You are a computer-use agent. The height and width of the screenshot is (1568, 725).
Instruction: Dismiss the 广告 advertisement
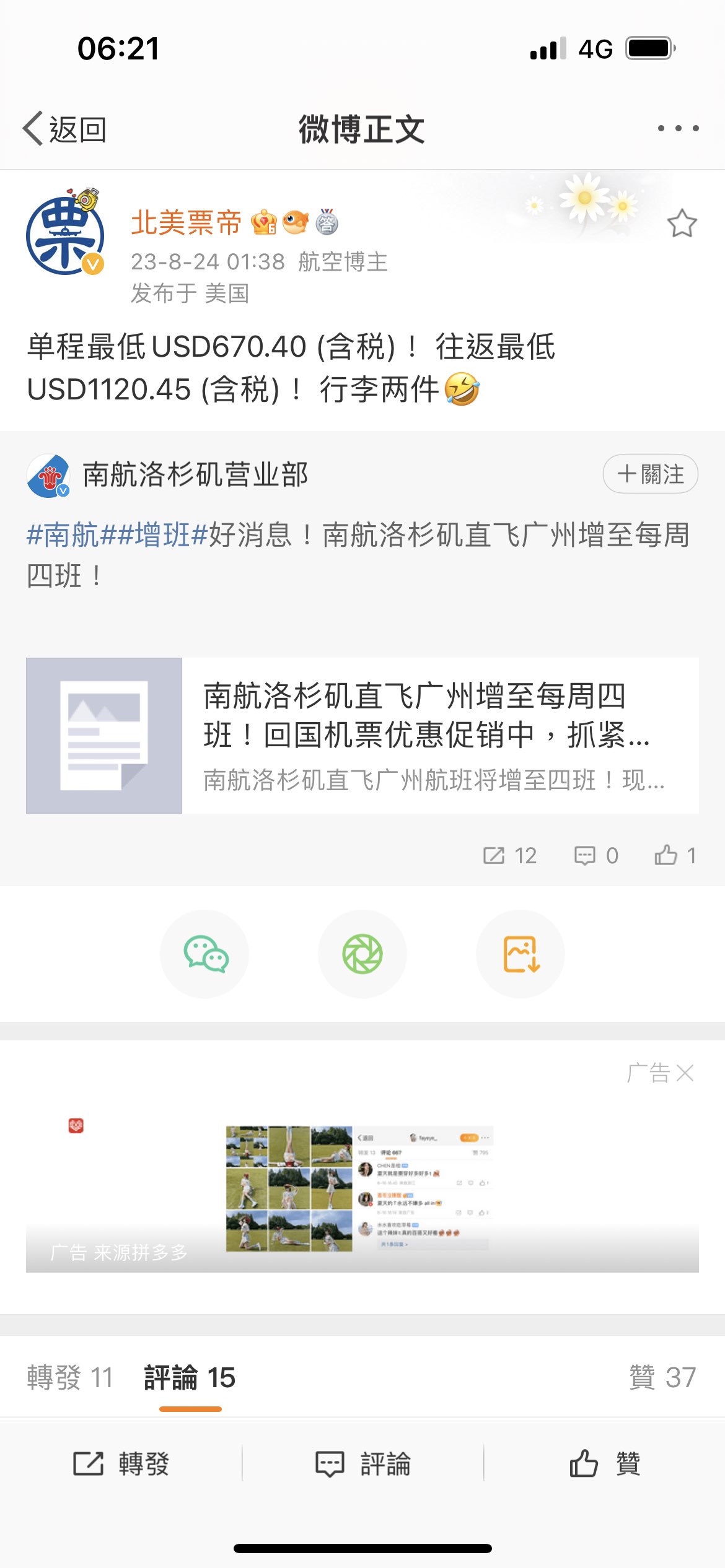point(684,1073)
